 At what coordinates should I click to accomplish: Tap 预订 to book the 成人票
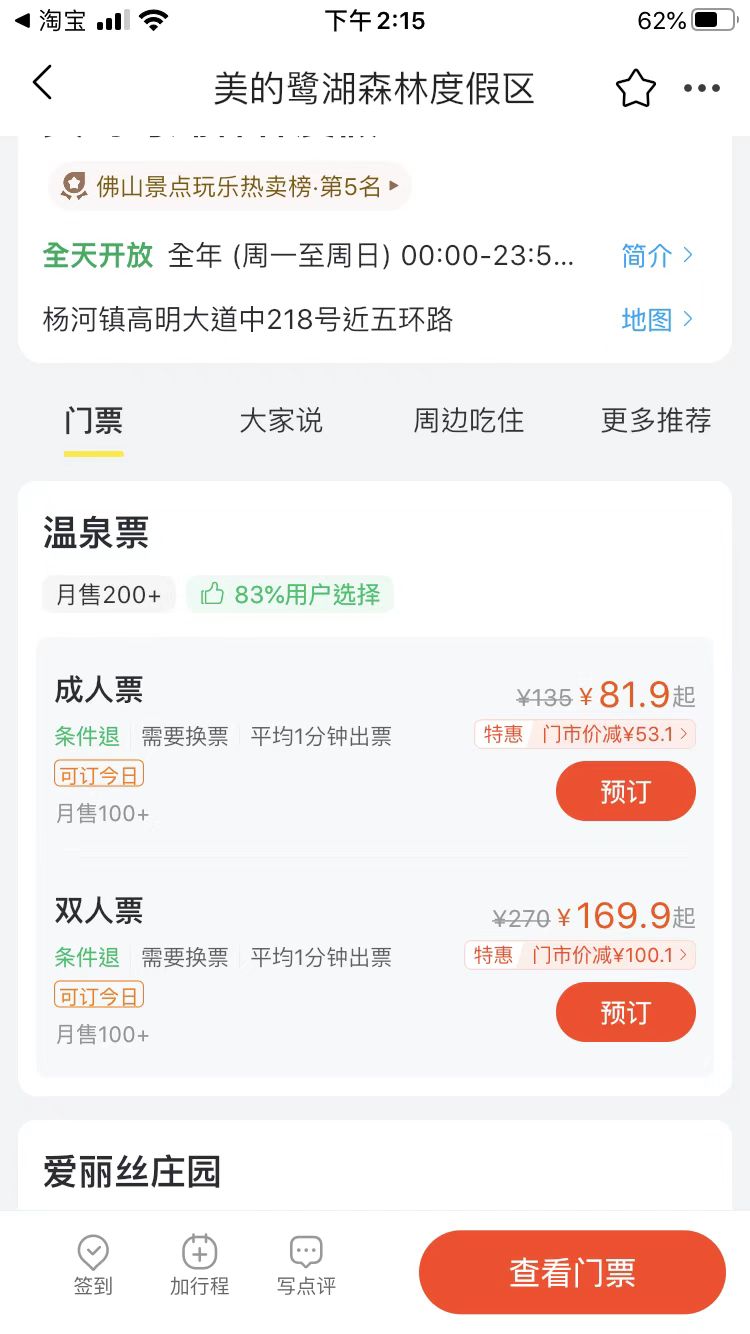click(x=625, y=790)
